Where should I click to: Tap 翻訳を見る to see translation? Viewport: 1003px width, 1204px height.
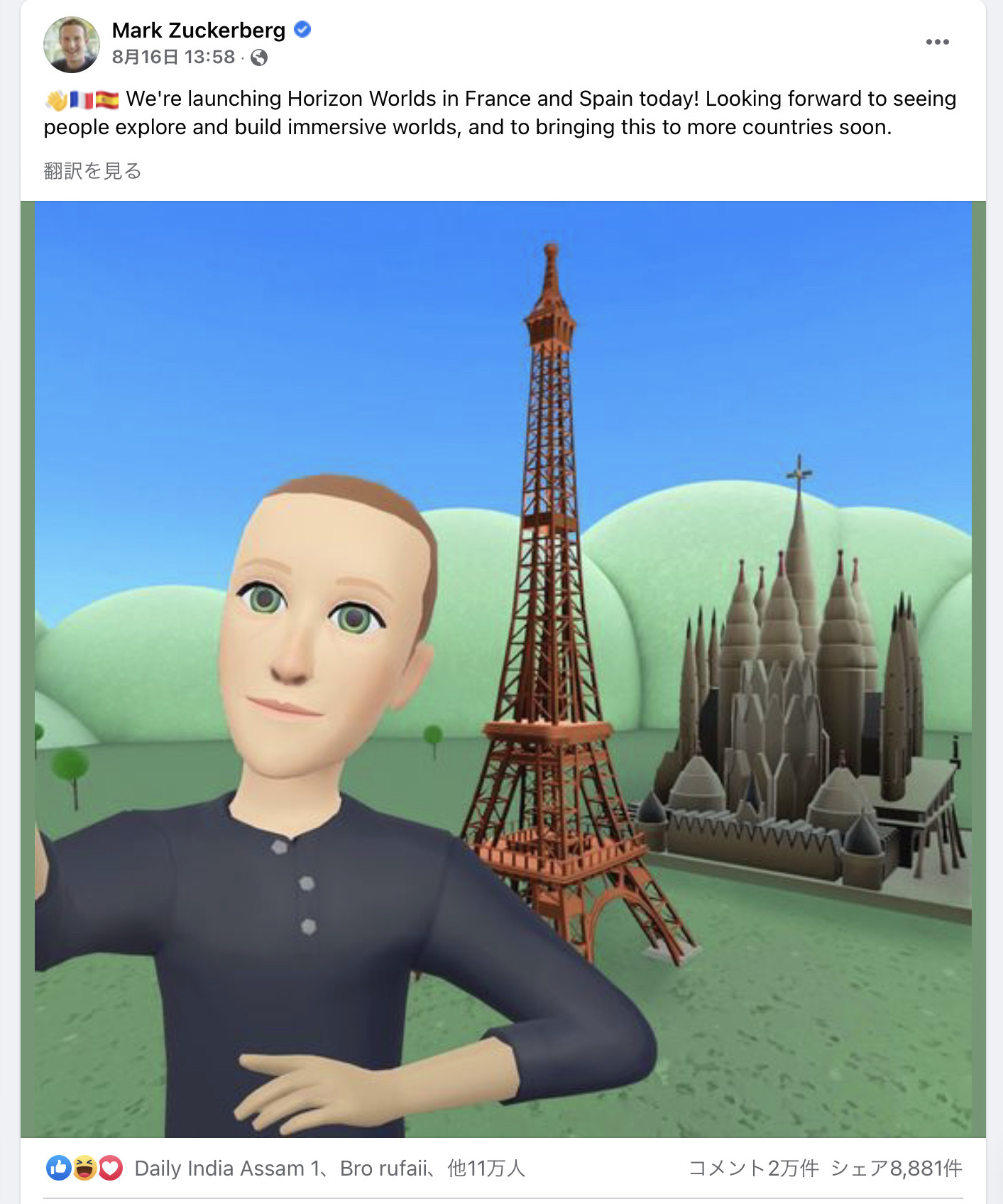tap(93, 171)
